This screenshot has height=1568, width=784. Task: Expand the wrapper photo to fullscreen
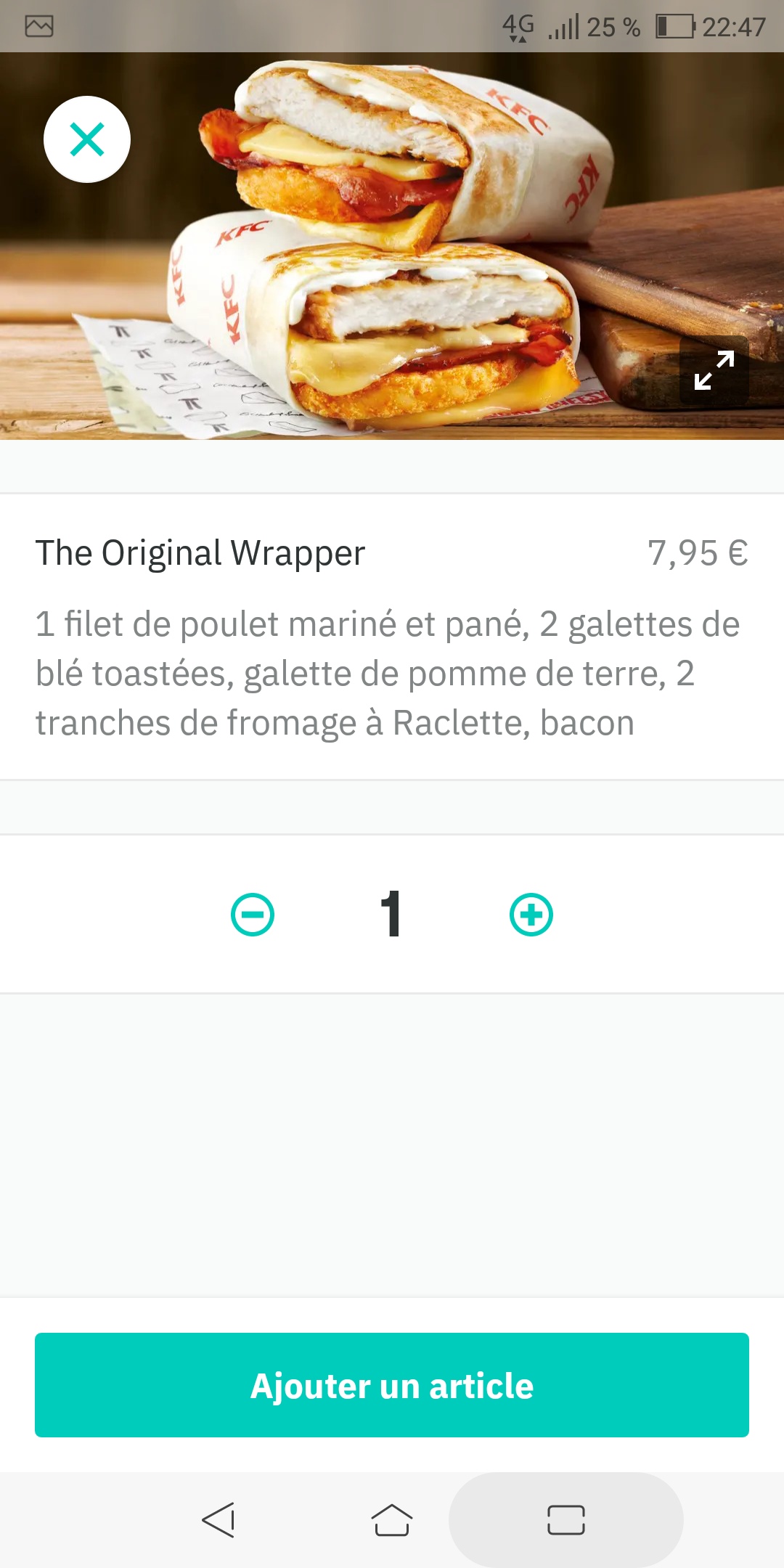click(x=714, y=371)
